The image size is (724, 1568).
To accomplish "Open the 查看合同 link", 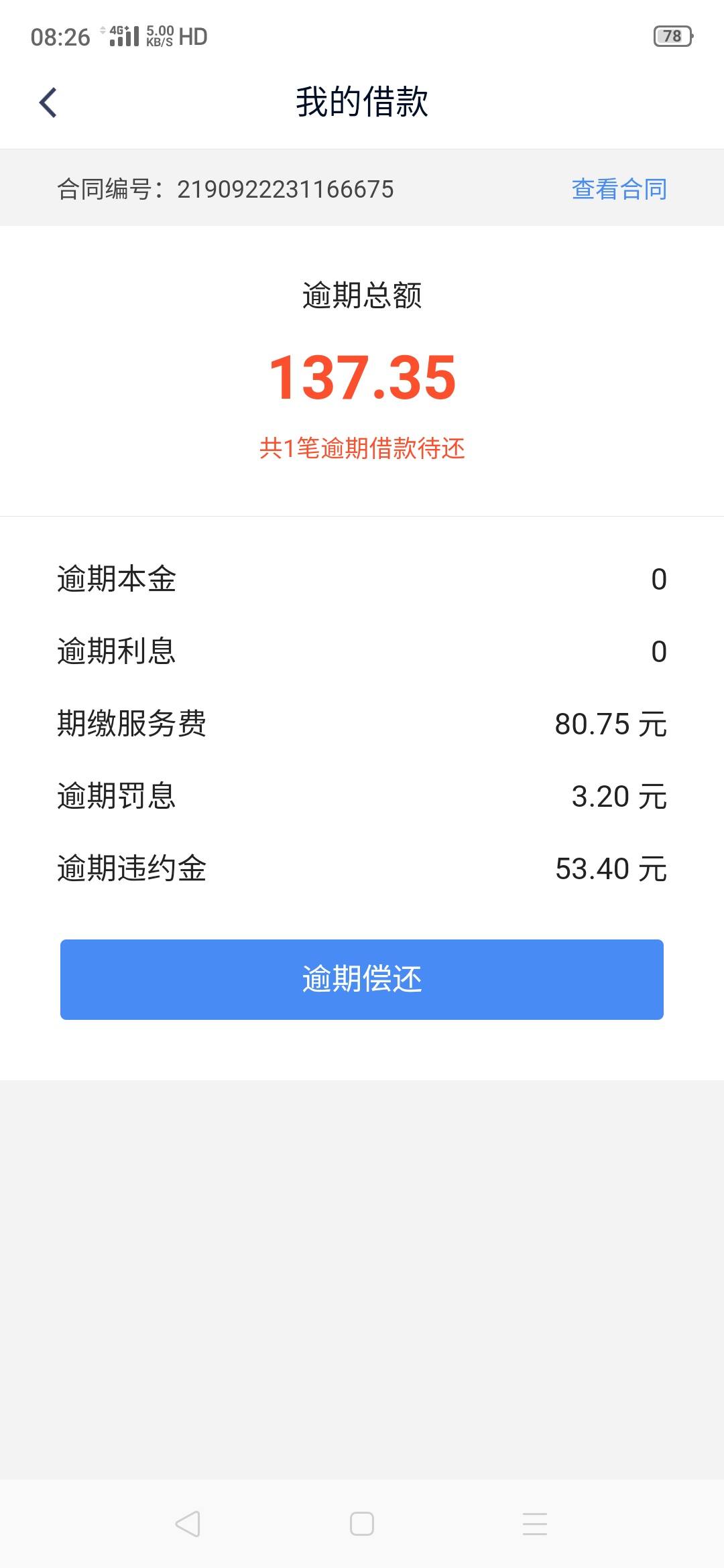I will [x=619, y=189].
